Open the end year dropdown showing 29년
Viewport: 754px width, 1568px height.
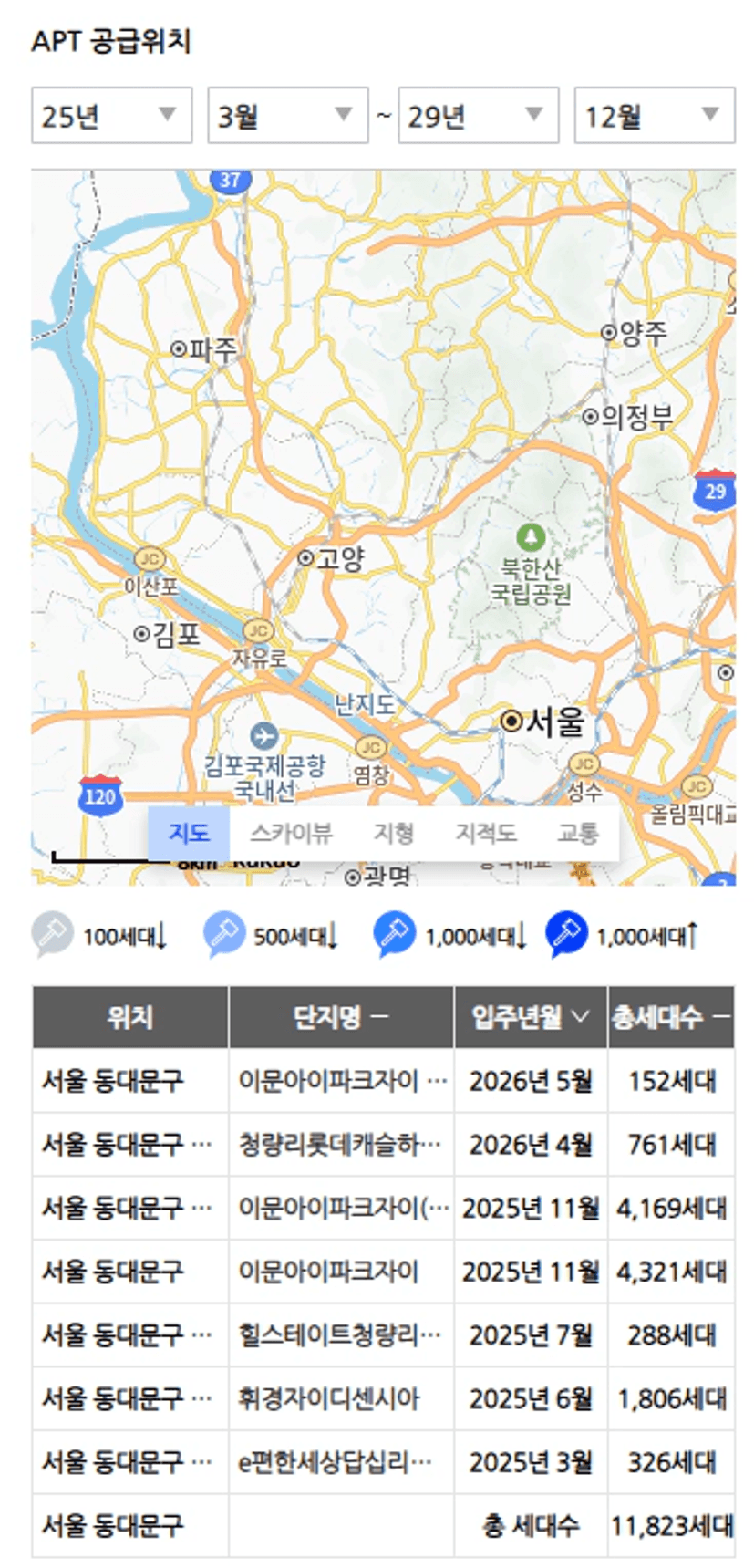coord(479,116)
